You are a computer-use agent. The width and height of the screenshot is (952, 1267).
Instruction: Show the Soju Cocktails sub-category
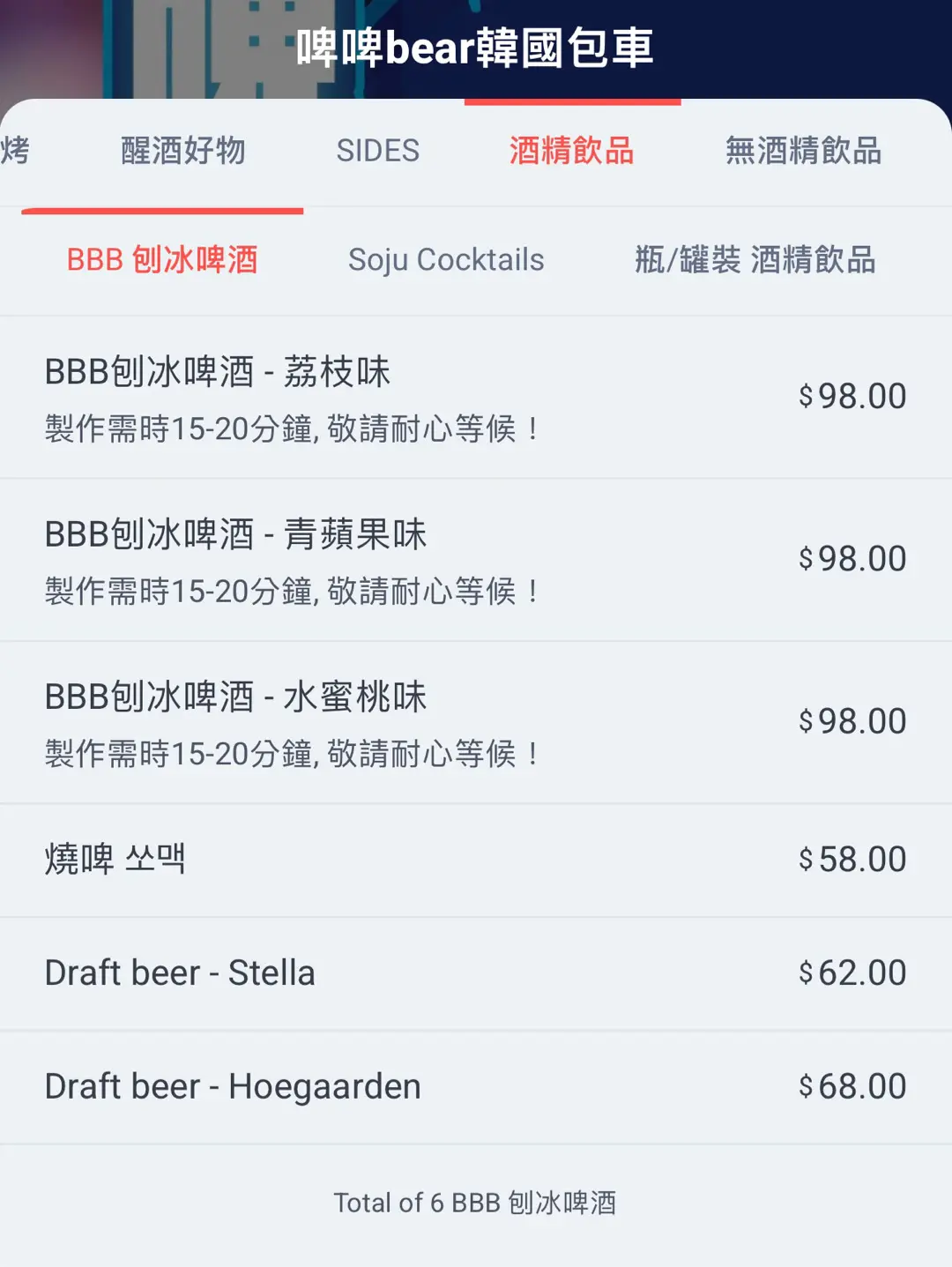click(x=446, y=260)
